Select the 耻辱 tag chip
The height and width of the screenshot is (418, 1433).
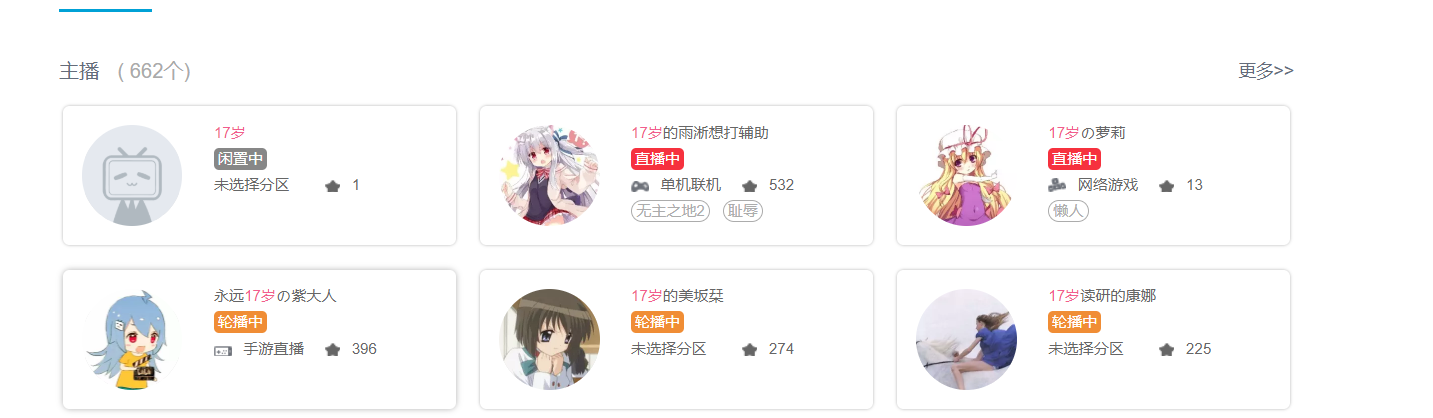click(743, 211)
